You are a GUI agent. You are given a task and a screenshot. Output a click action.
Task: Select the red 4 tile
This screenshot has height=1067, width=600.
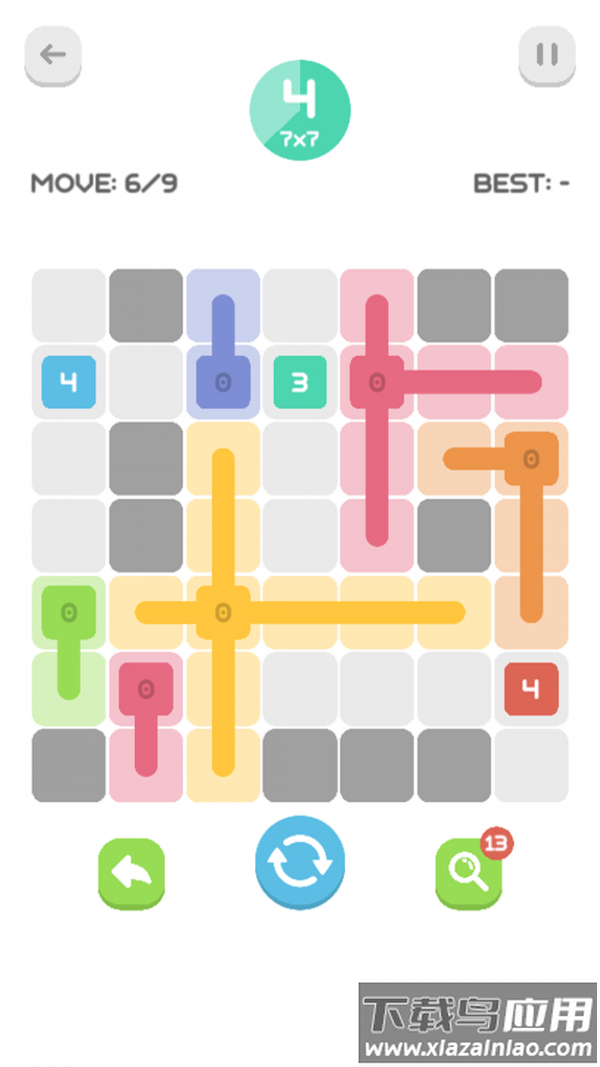coord(530,688)
